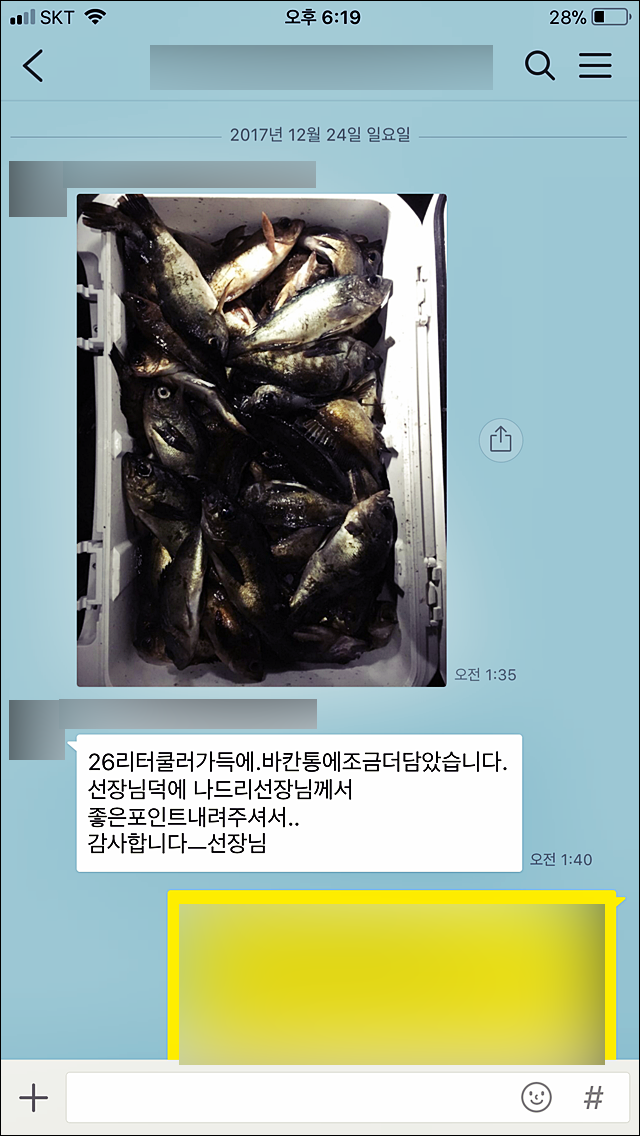Open the plus attachment menu
640x1136 pixels.
33,1098
